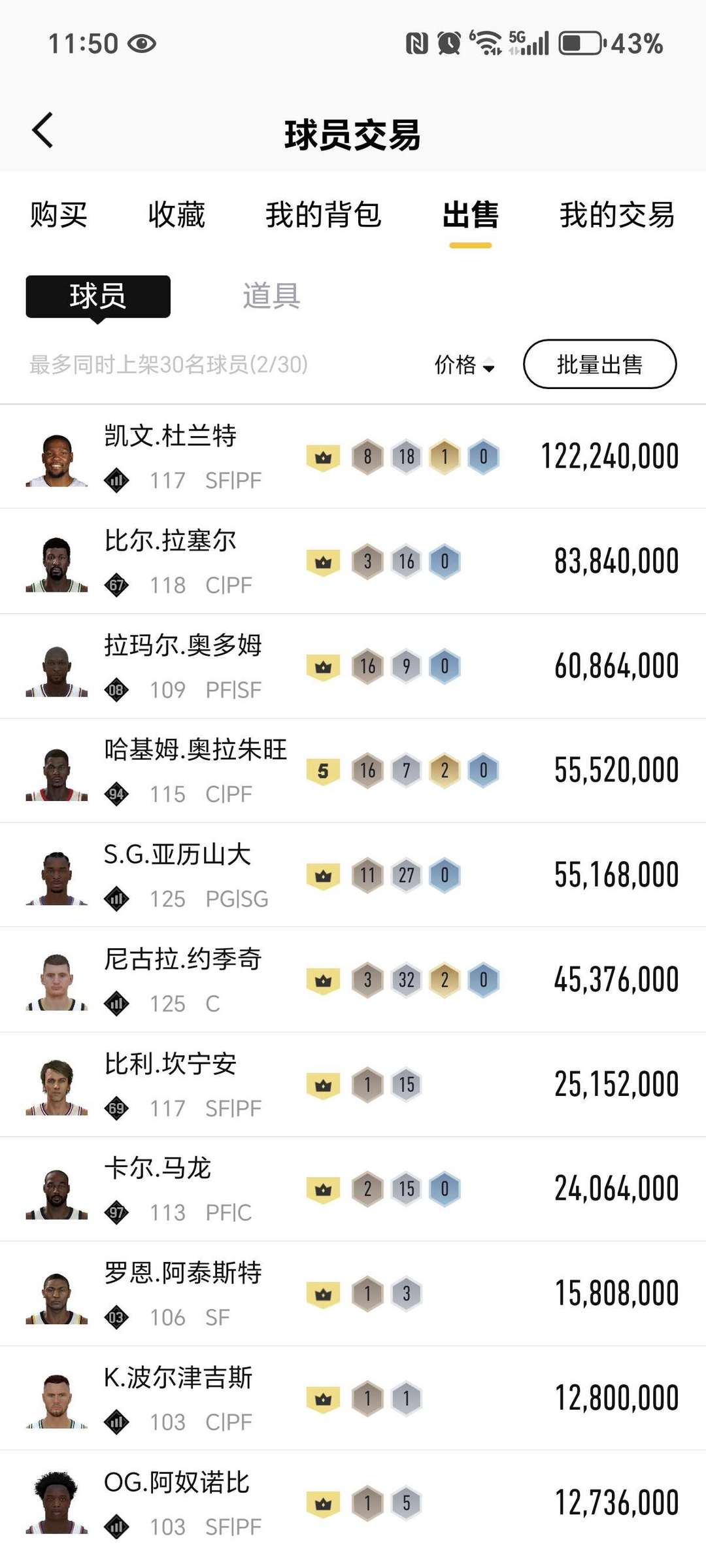Open player 比尔.拉塞尔 listing

(x=353, y=561)
